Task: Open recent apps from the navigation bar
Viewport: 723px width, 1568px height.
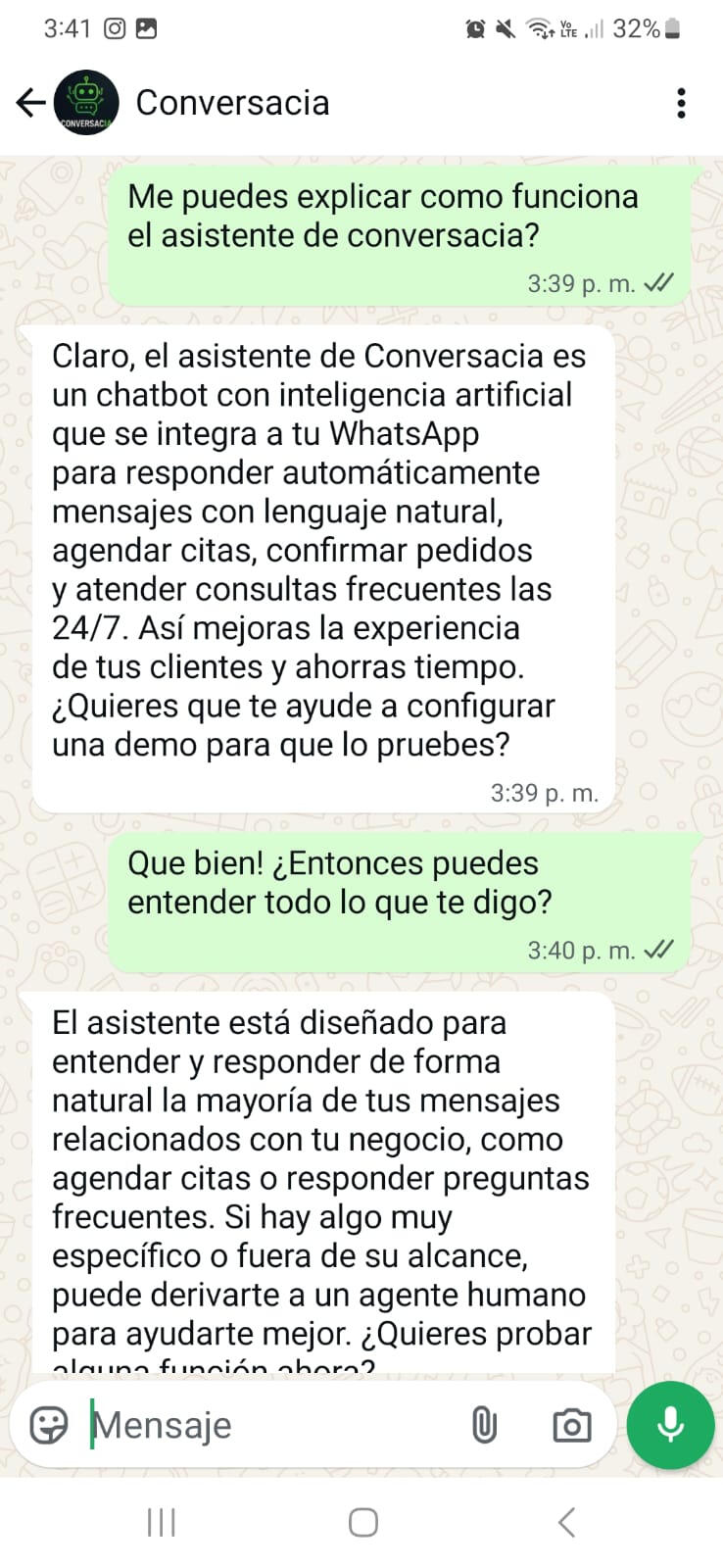Action: (x=161, y=1522)
